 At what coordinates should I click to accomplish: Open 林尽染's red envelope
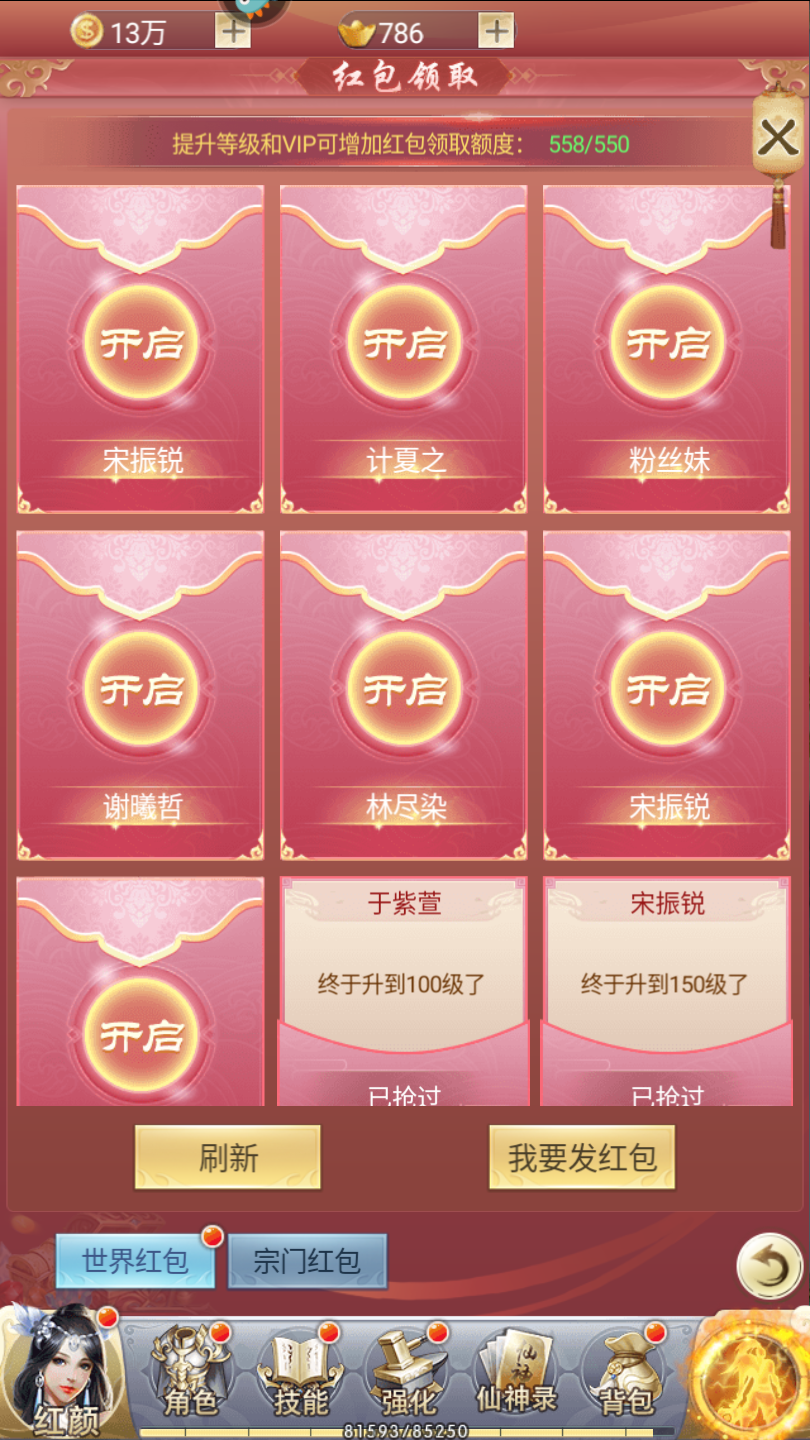point(404,690)
